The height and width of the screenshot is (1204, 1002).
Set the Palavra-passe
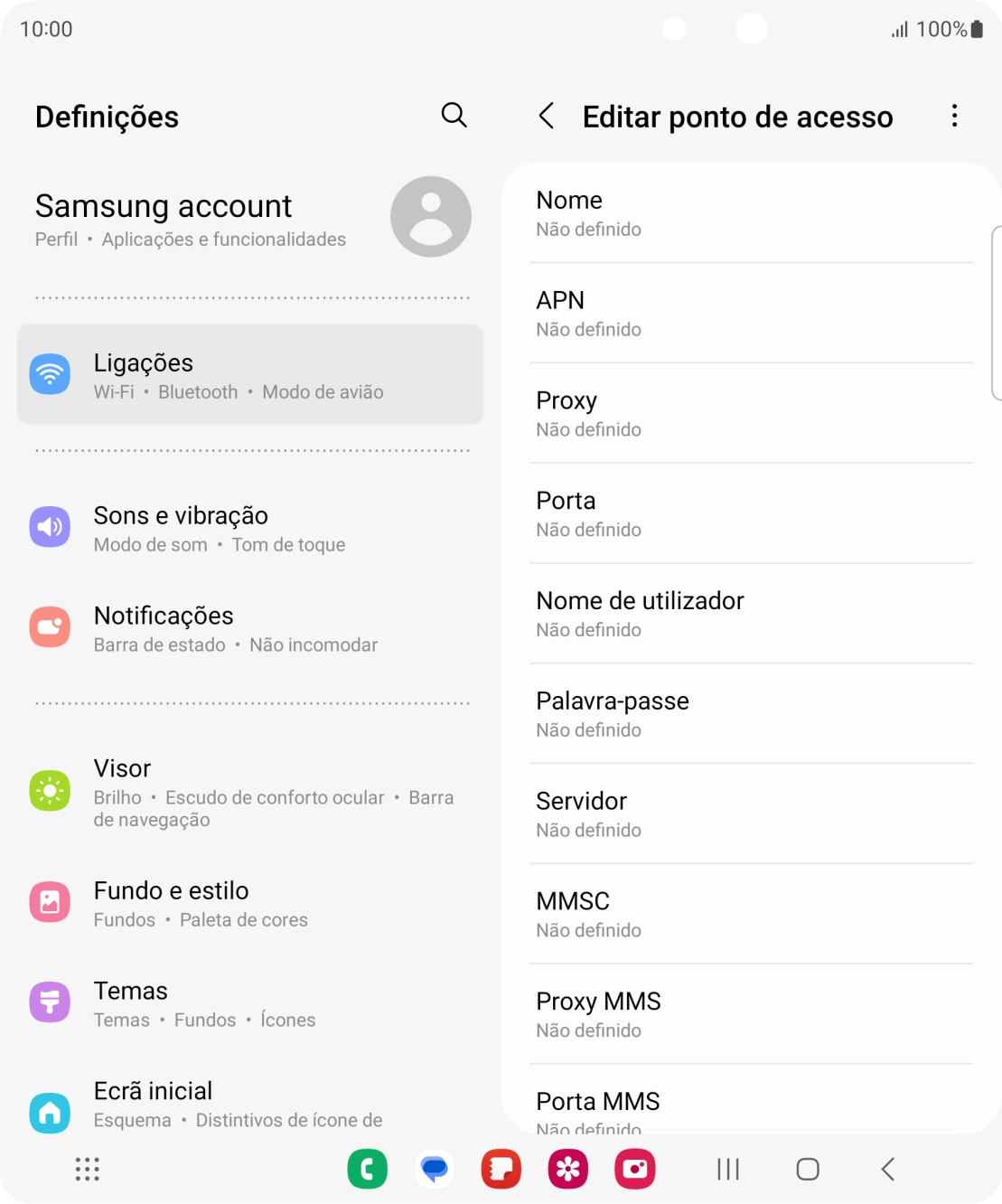pyautogui.click(x=750, y=714)
